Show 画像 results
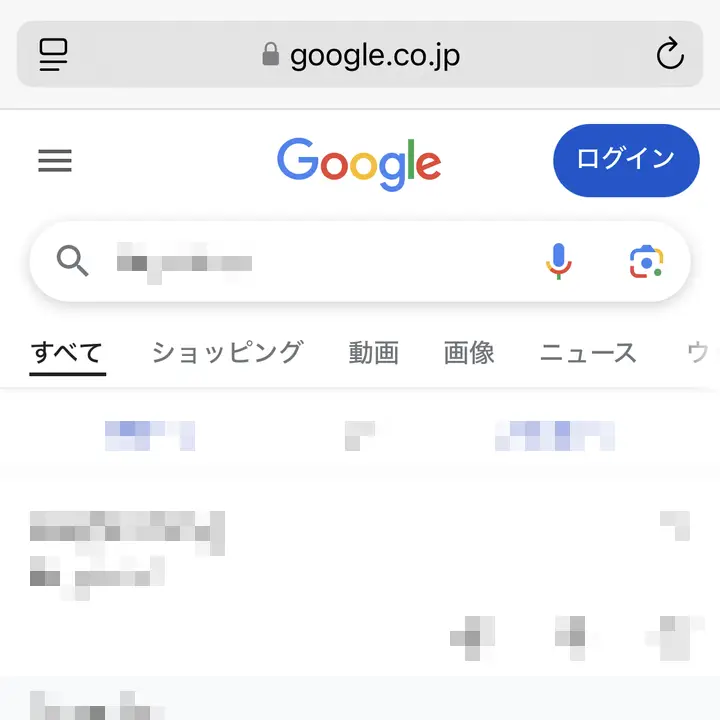Viewport: 720px width, 720px height. (x=469, y=352)
